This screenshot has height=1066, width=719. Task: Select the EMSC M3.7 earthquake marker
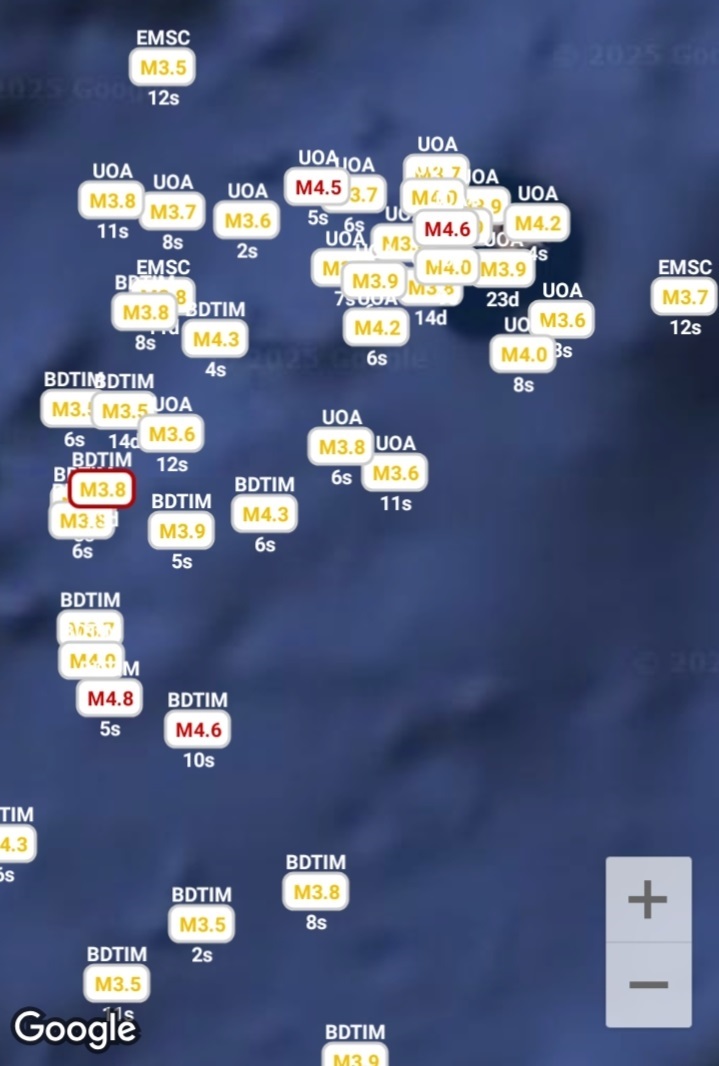click(684, 297)
